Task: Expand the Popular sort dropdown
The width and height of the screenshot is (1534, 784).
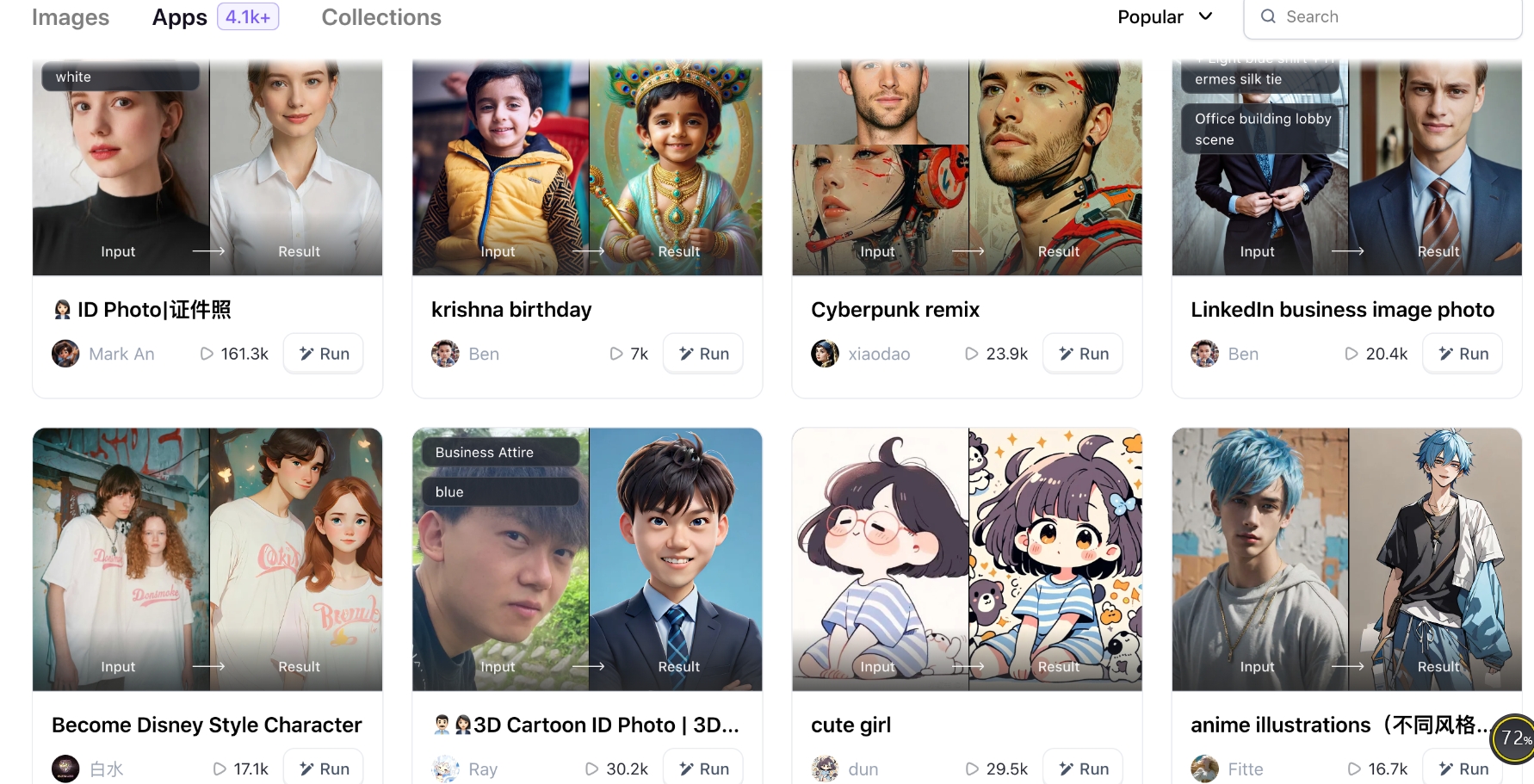Action: 1165,17
